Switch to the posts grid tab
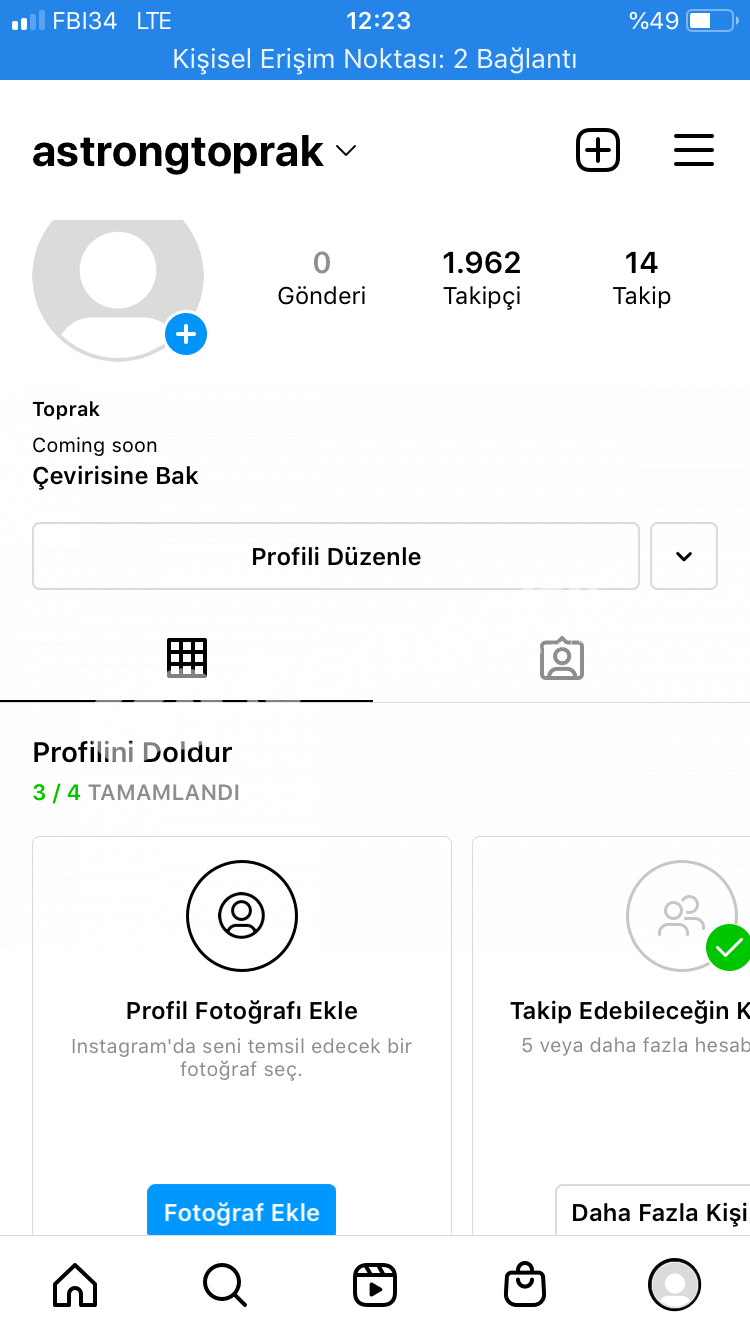Screen dimensions: 750x1334 pyautogui.click(x=187, y=658)
